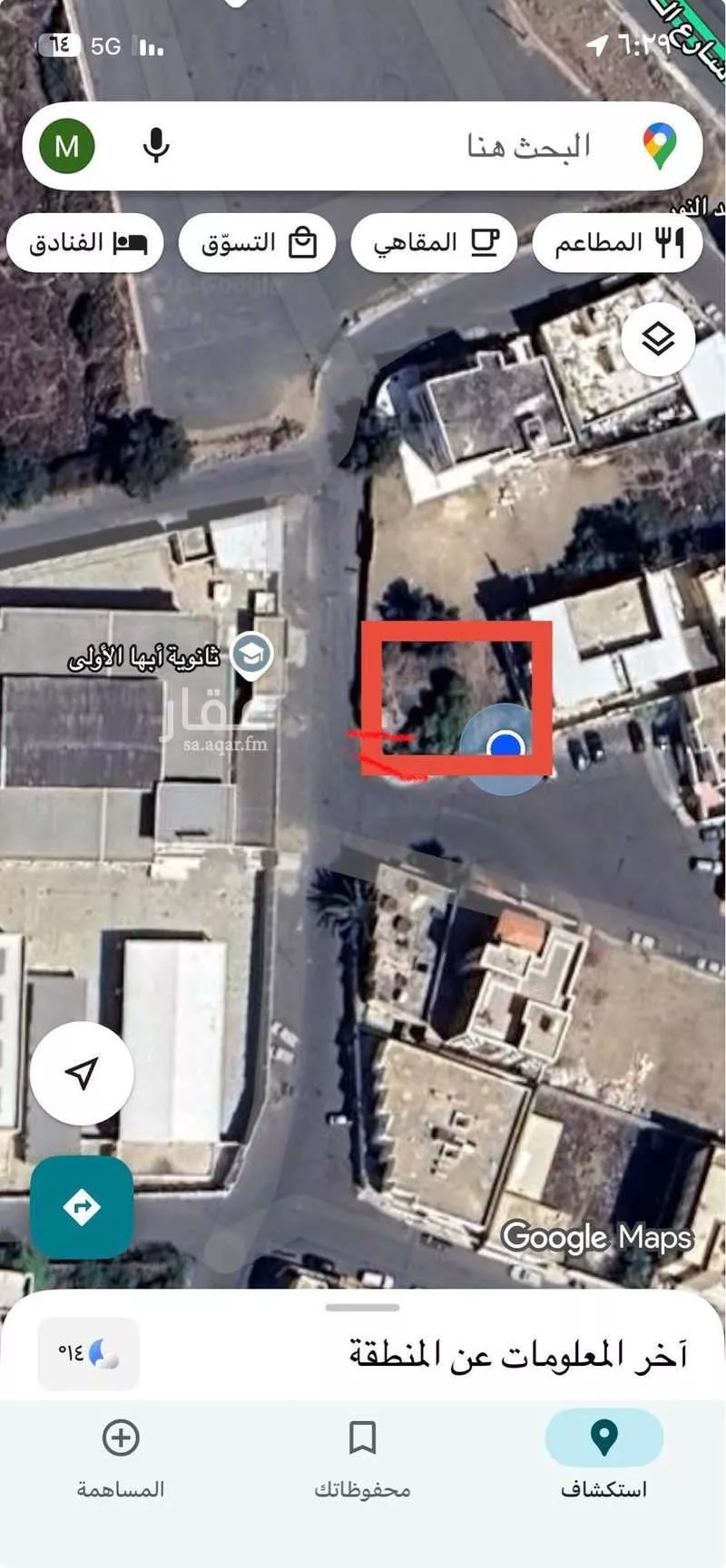The image size is (726, 1568).
Task: Choose the التسوق shopping chip
Action: pos(258,242)
